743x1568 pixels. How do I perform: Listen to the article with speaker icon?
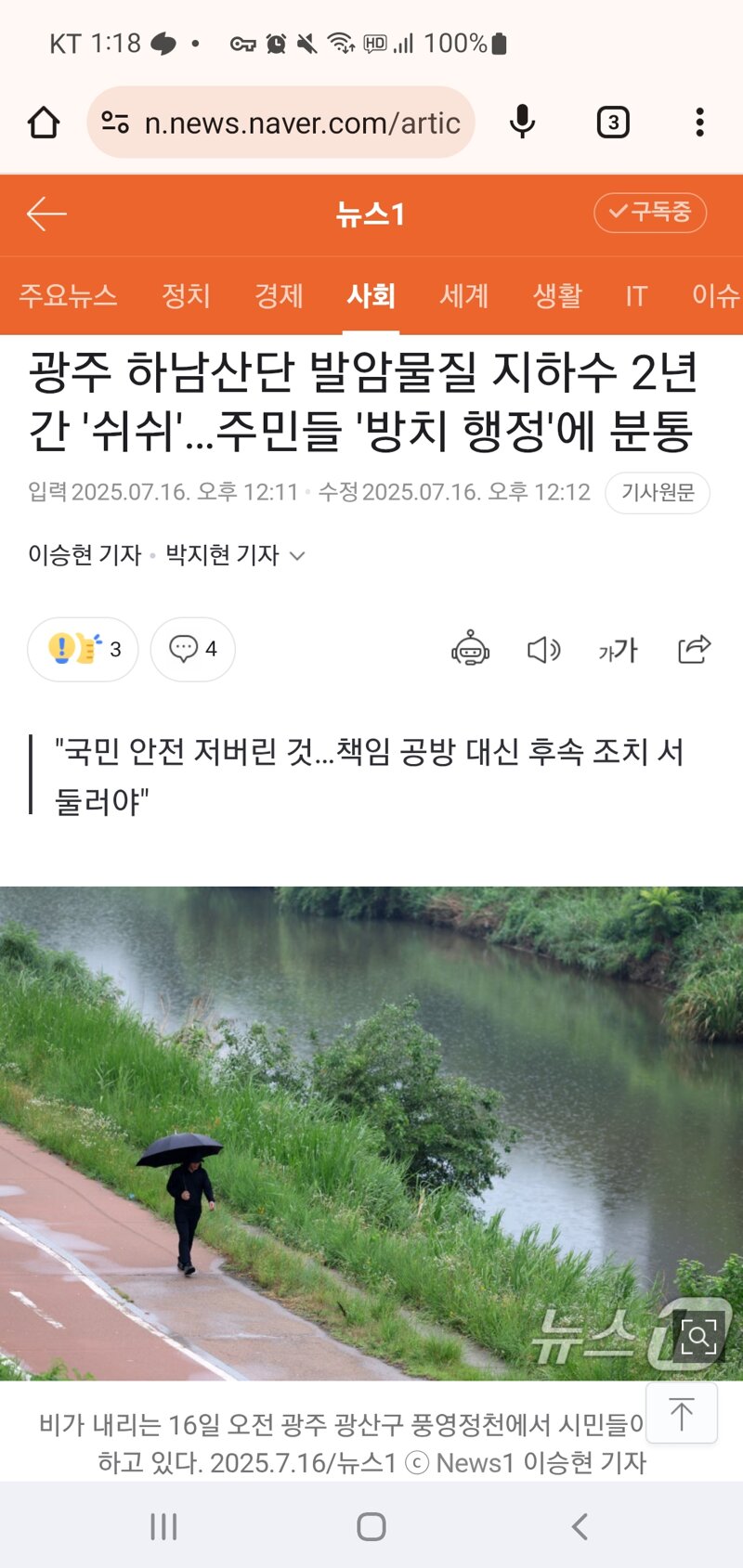click(x=544, y=650)
